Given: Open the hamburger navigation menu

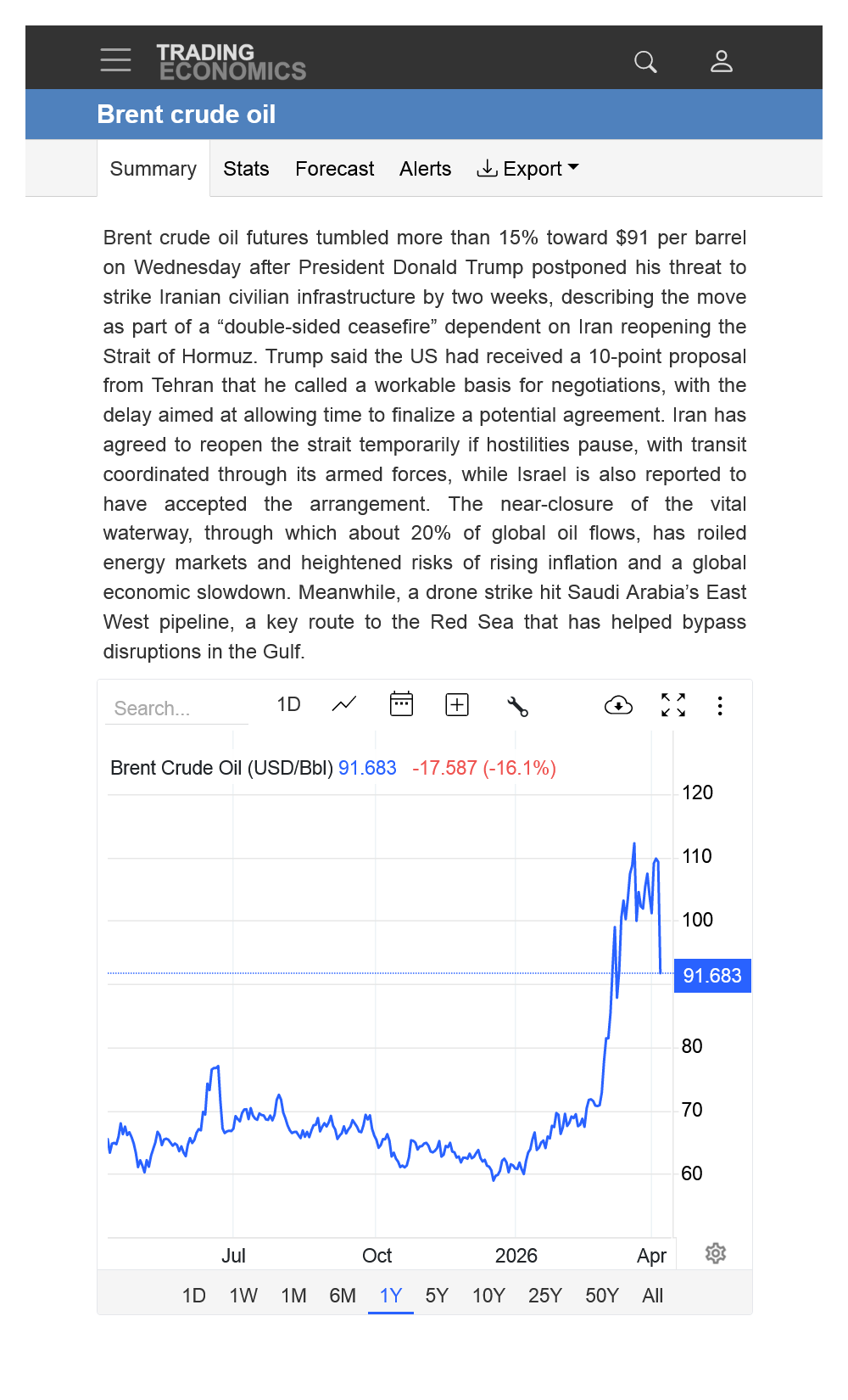Looking at the screenshot, I should click(115, 60).
